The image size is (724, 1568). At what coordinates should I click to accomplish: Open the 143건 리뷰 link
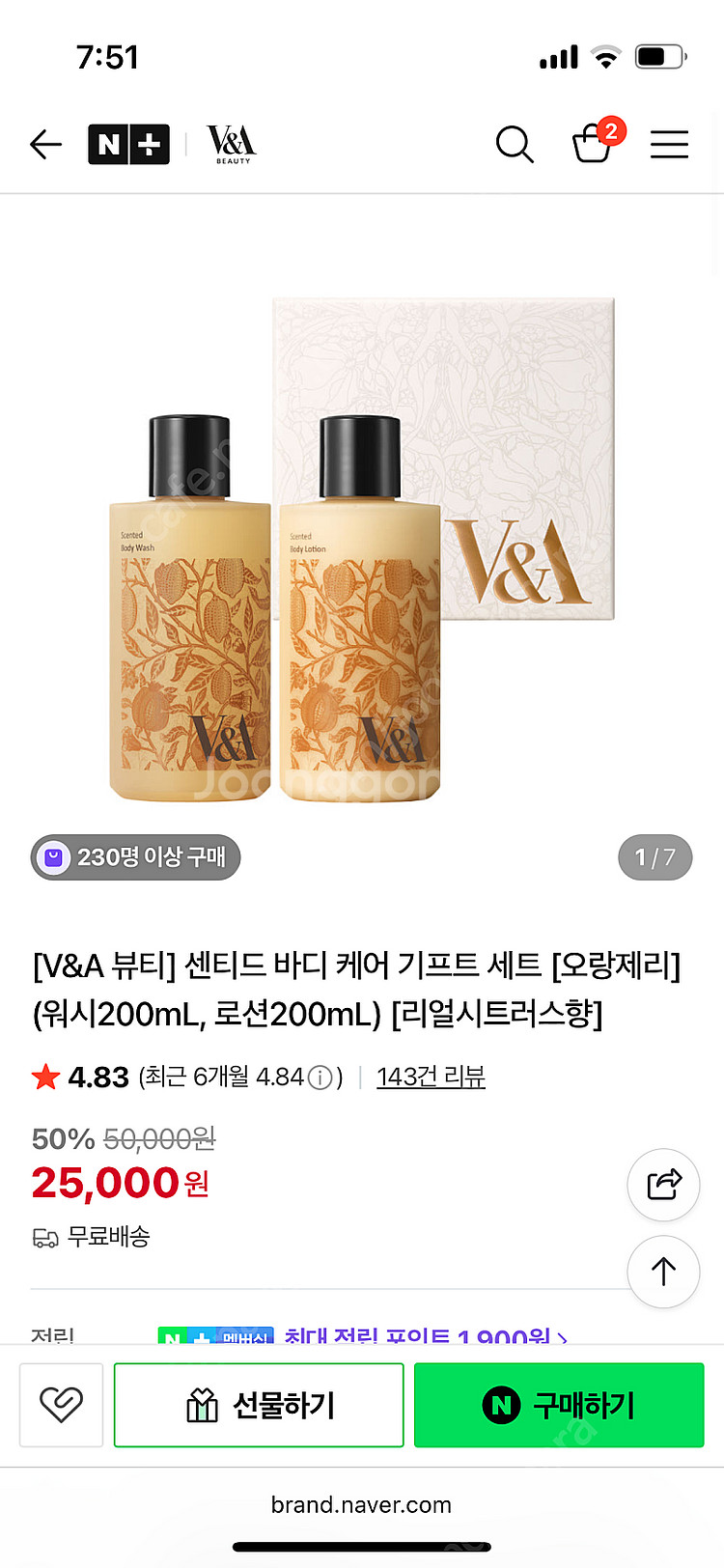(431, 1077)
